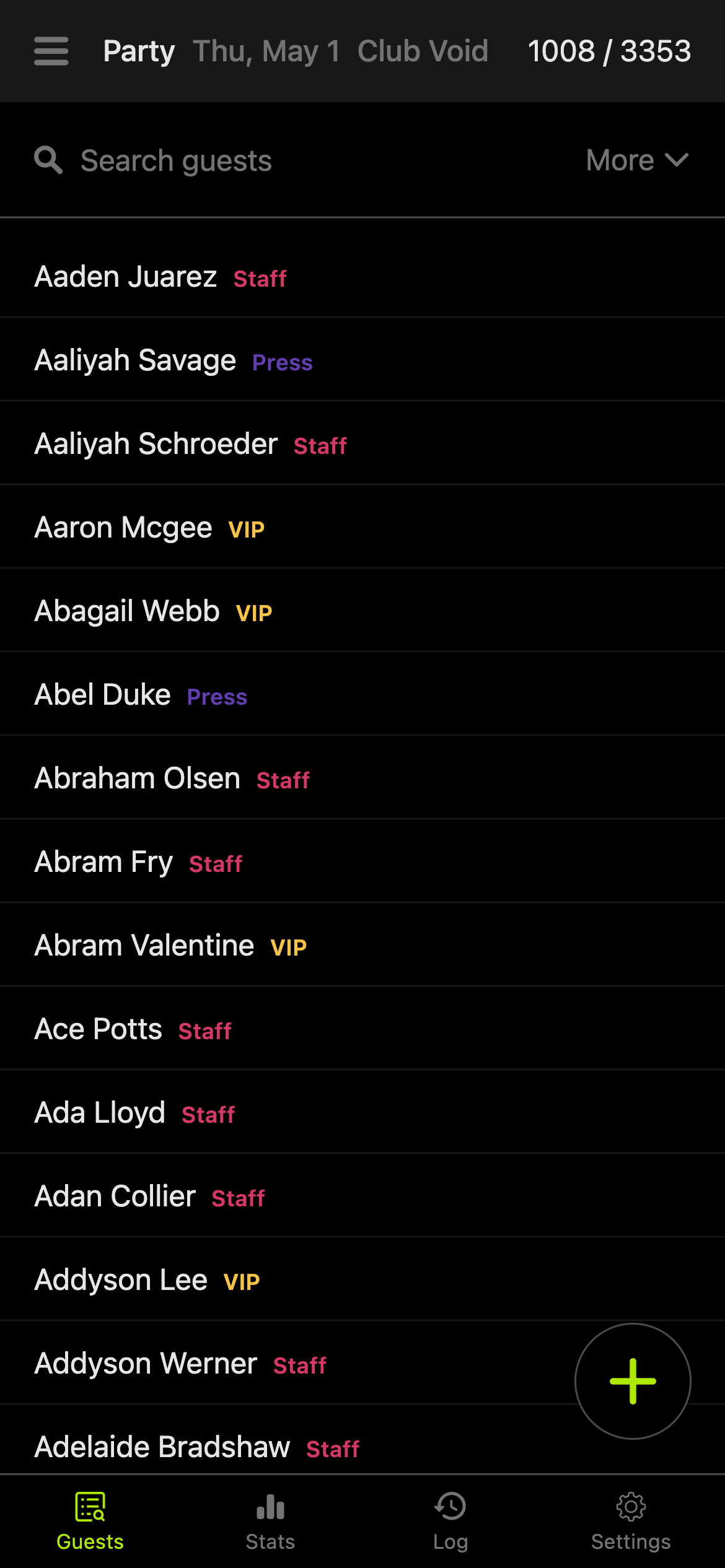Click the search guests magnifier icon
The image size is (725, 1568).
tap(47, 159)
